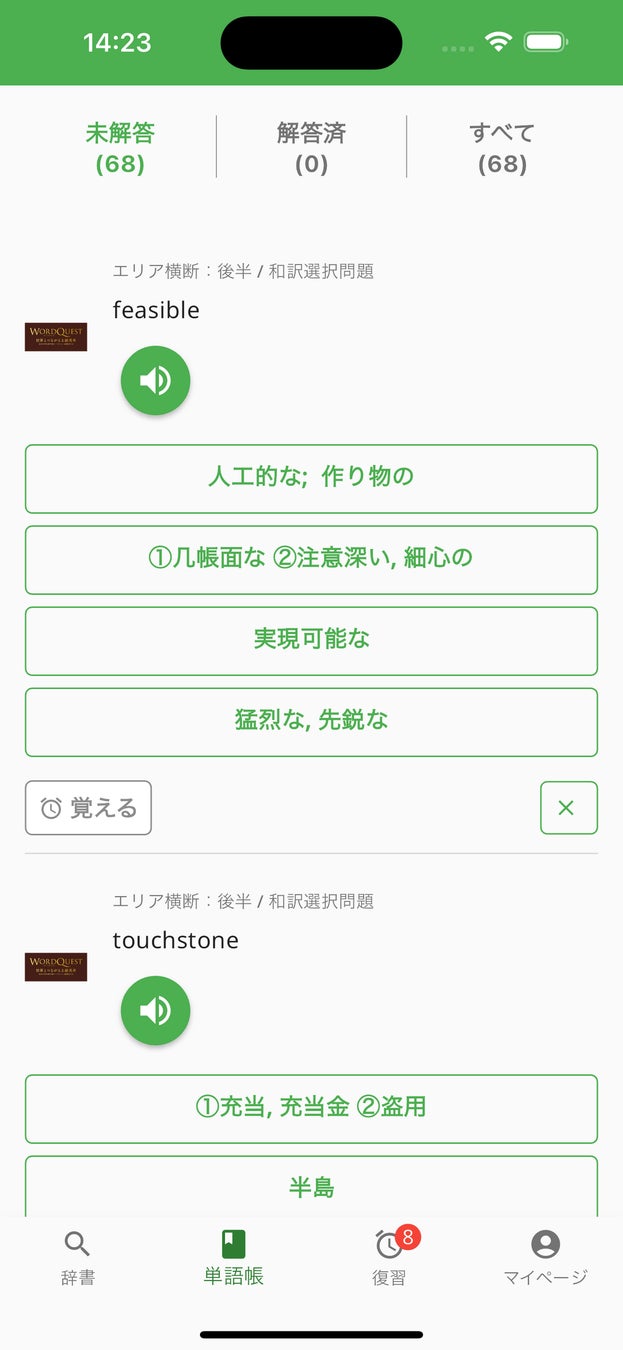
Task: Select ①充当, 充当金 ②盗用 for touchstone
Action: (x=311, y=1108)
